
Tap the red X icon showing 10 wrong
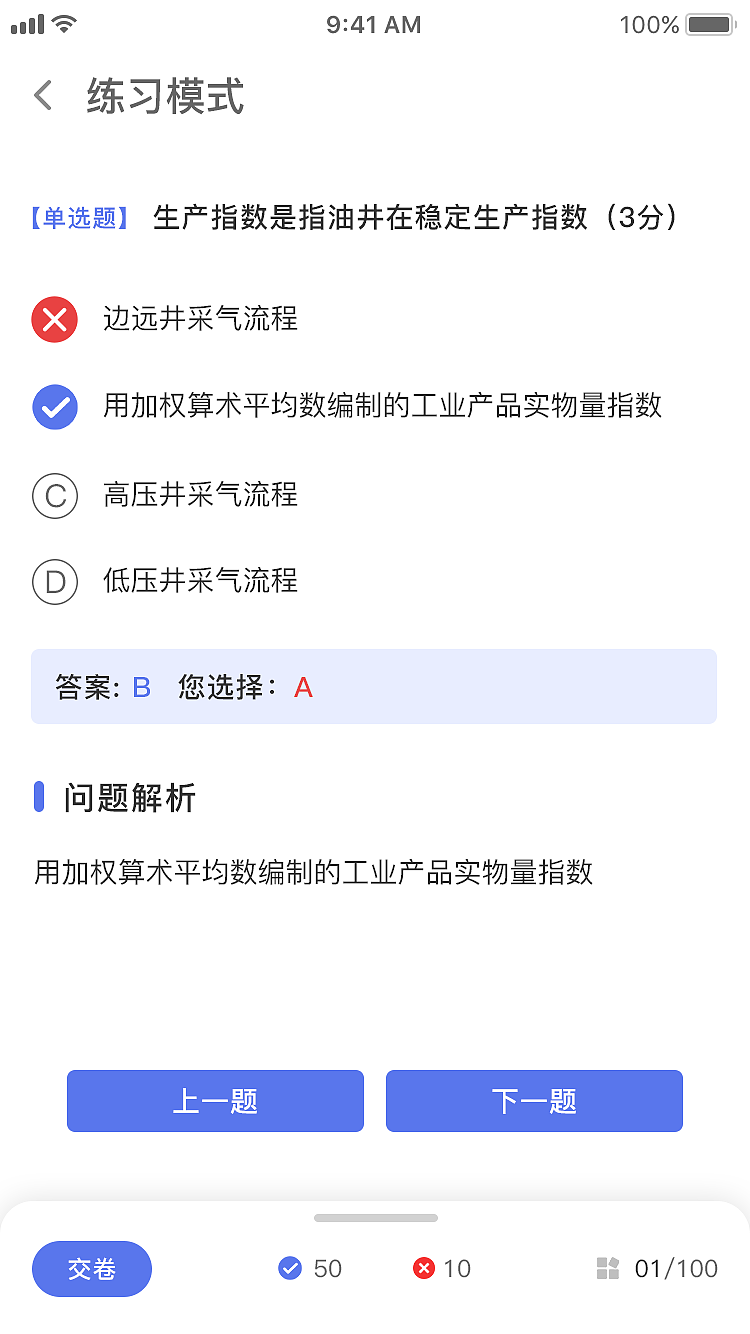click(425, 1268)
